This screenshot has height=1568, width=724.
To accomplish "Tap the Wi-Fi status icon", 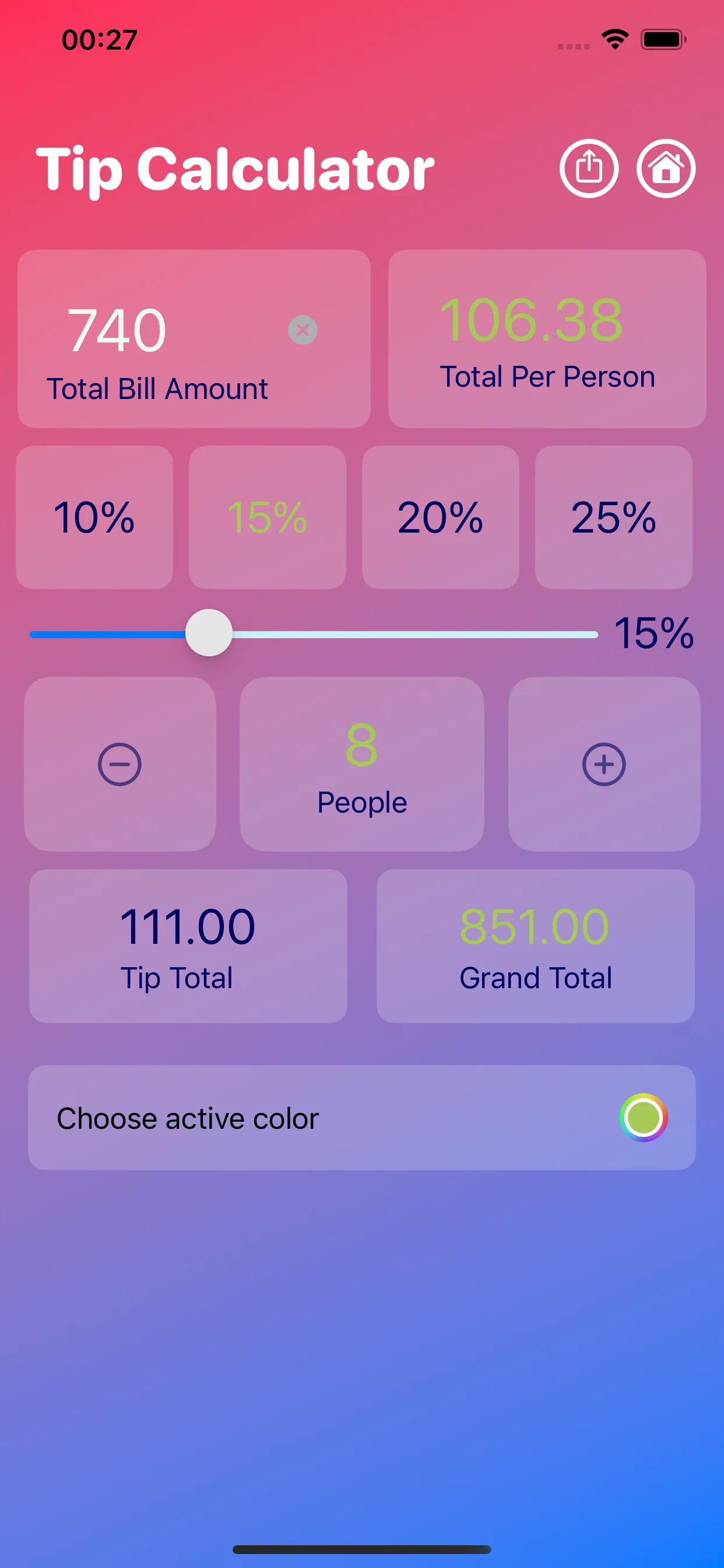I will [x=614, y=39].
